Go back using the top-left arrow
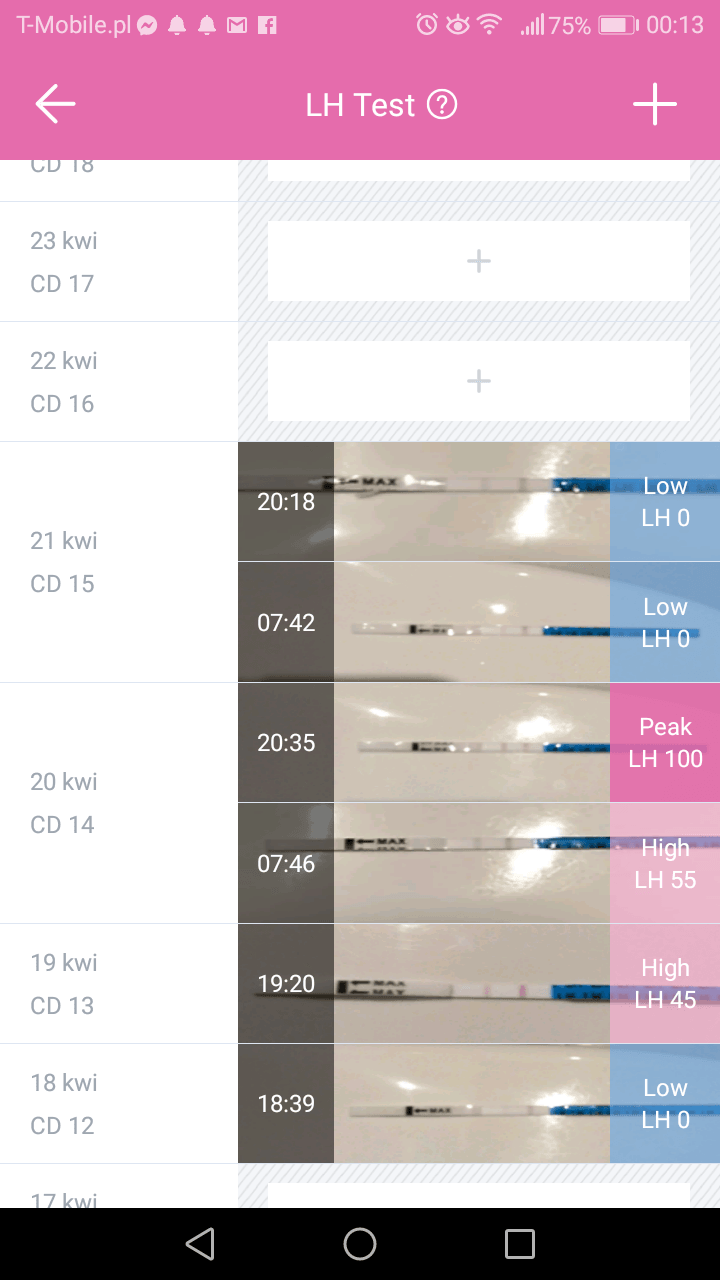 pyautogui.click(x=55, y=104)
